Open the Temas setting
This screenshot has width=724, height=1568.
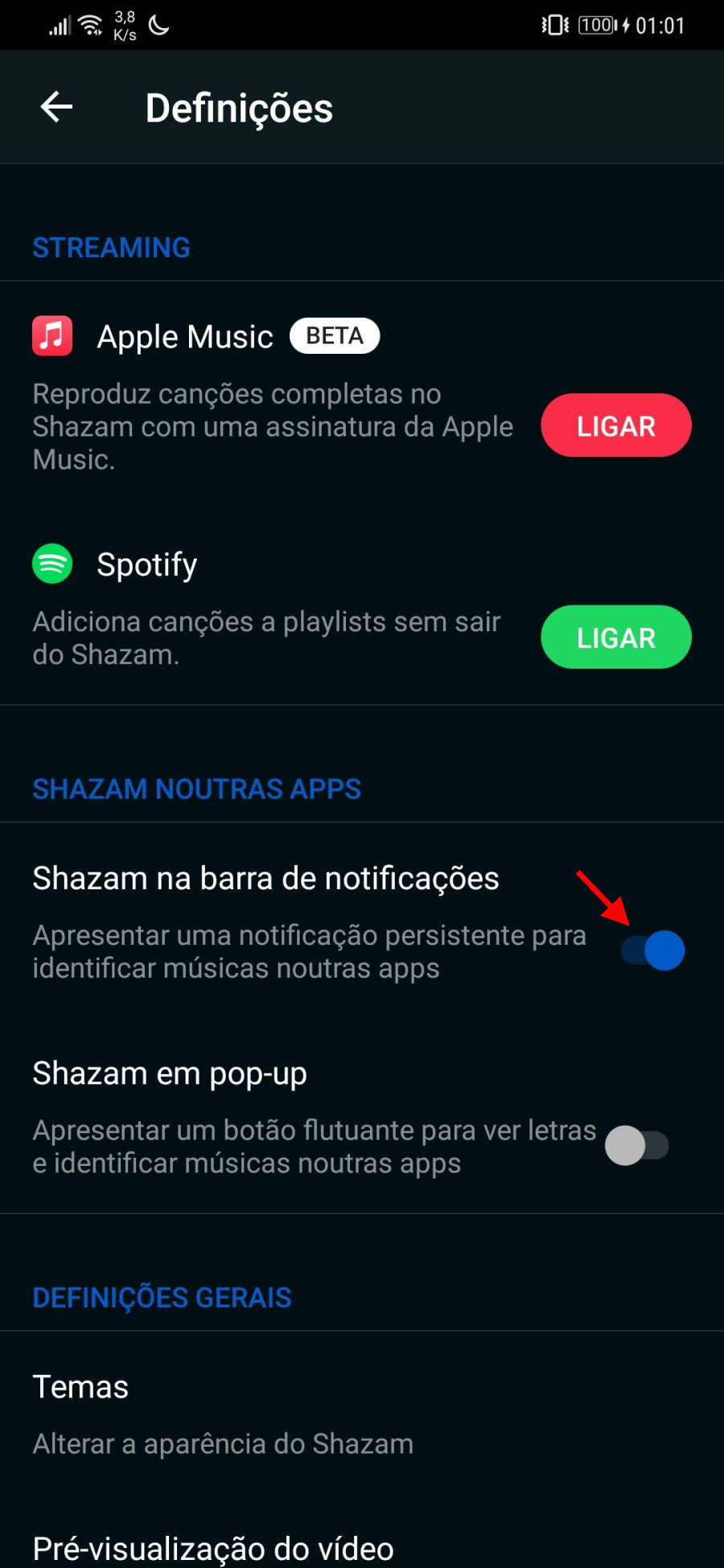(80, 1386)
